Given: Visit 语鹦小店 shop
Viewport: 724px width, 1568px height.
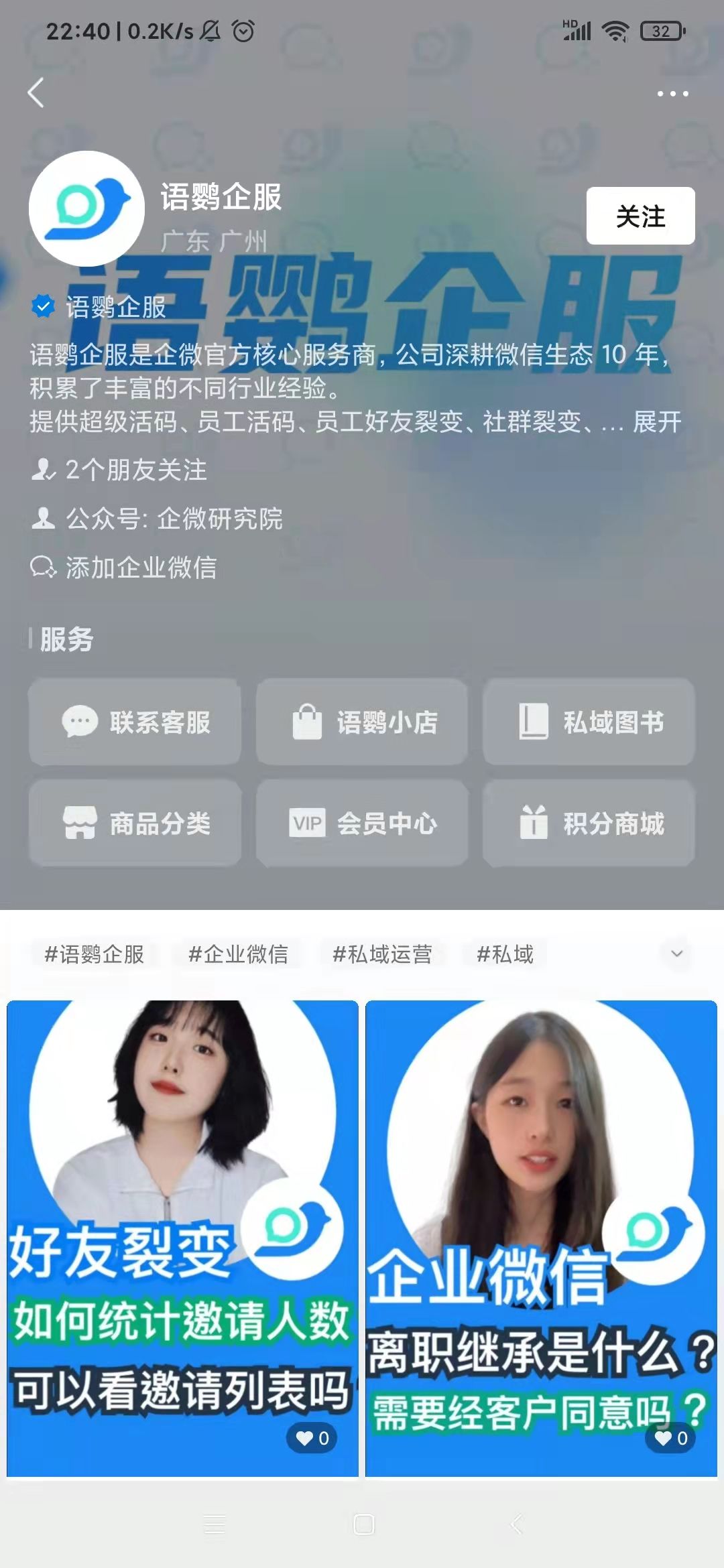Looking at the screenshot, I should click(362, 722).
